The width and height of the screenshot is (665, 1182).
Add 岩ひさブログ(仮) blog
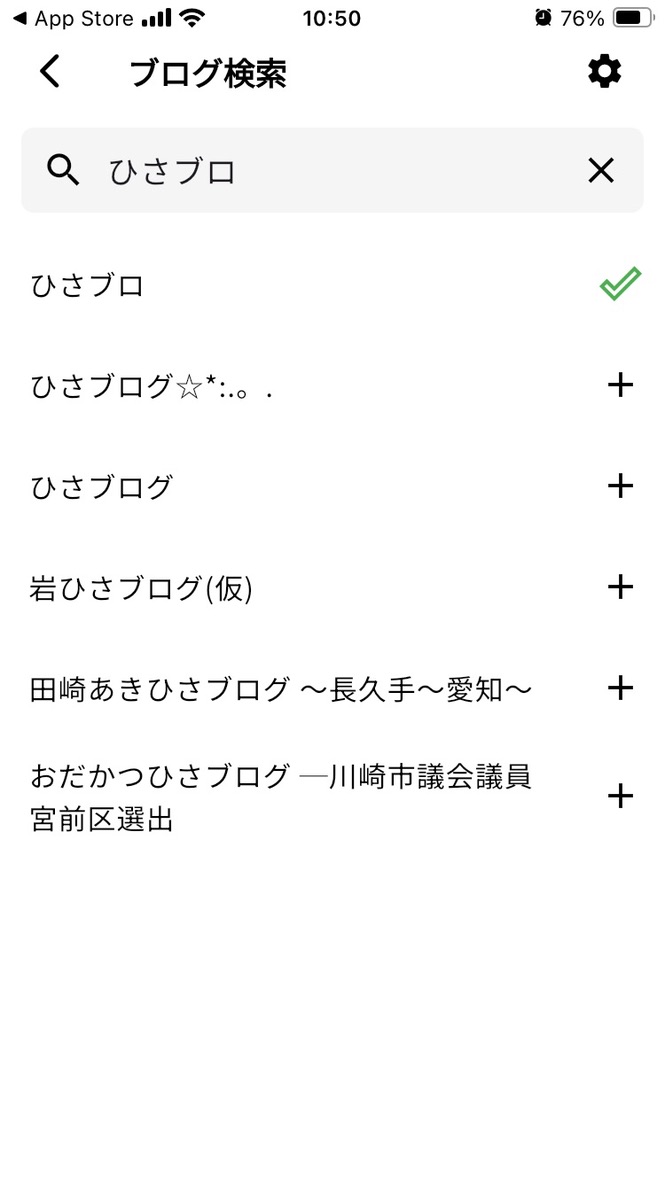[620, 587]
